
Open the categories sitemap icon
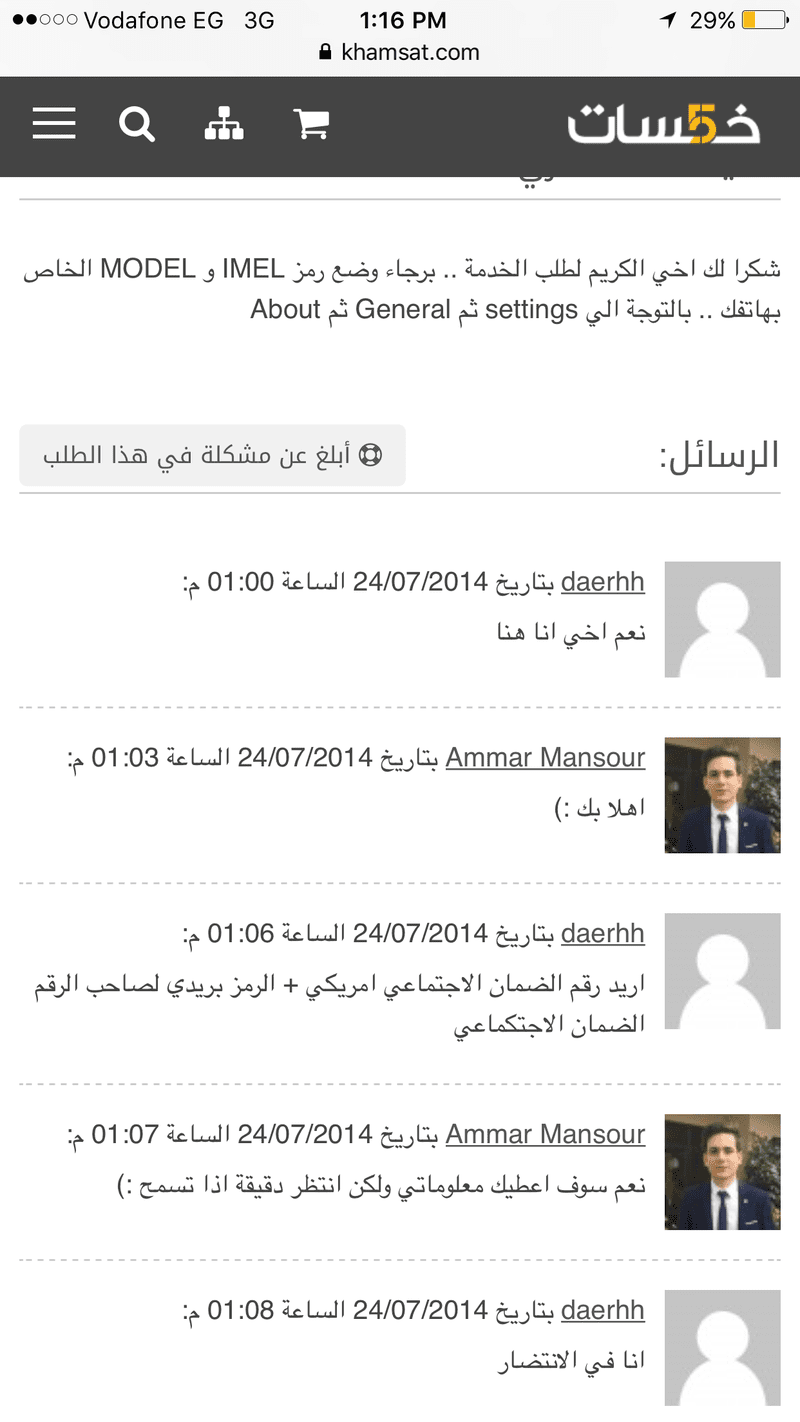tap(224, 124)
